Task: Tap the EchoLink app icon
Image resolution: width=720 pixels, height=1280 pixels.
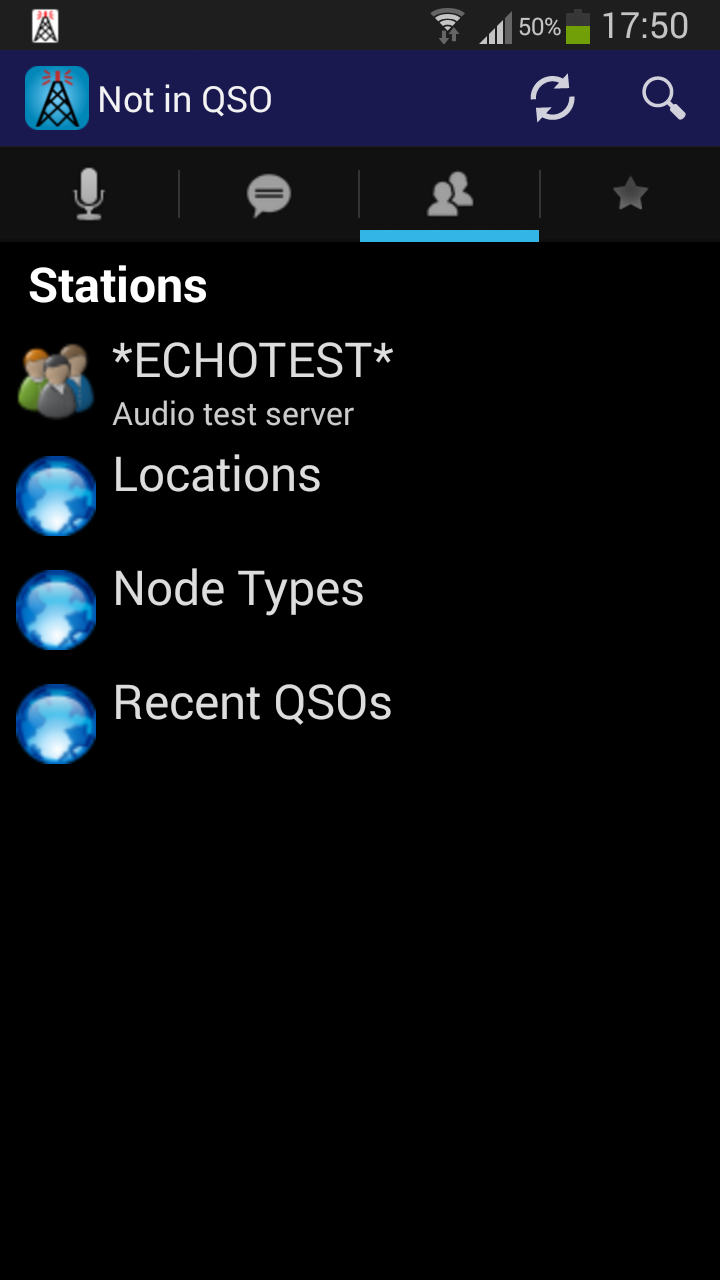Action: [57, 99]
